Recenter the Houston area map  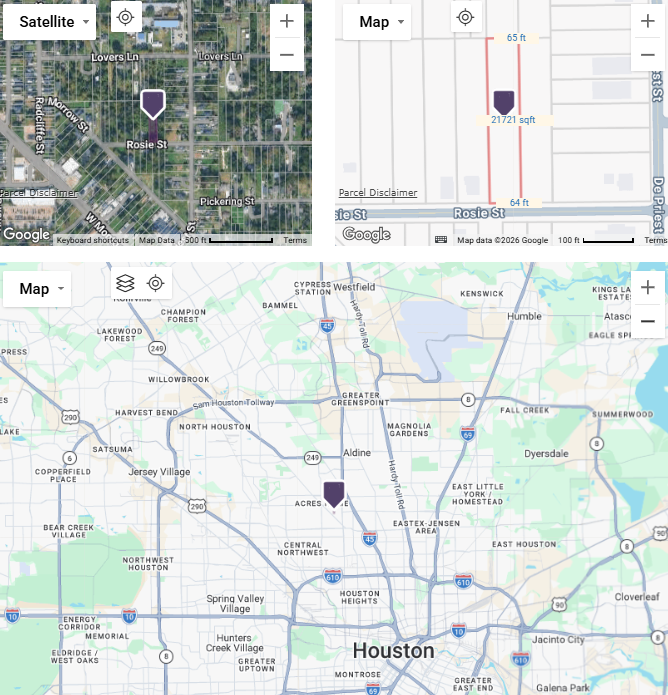click(x=155, y=283)
